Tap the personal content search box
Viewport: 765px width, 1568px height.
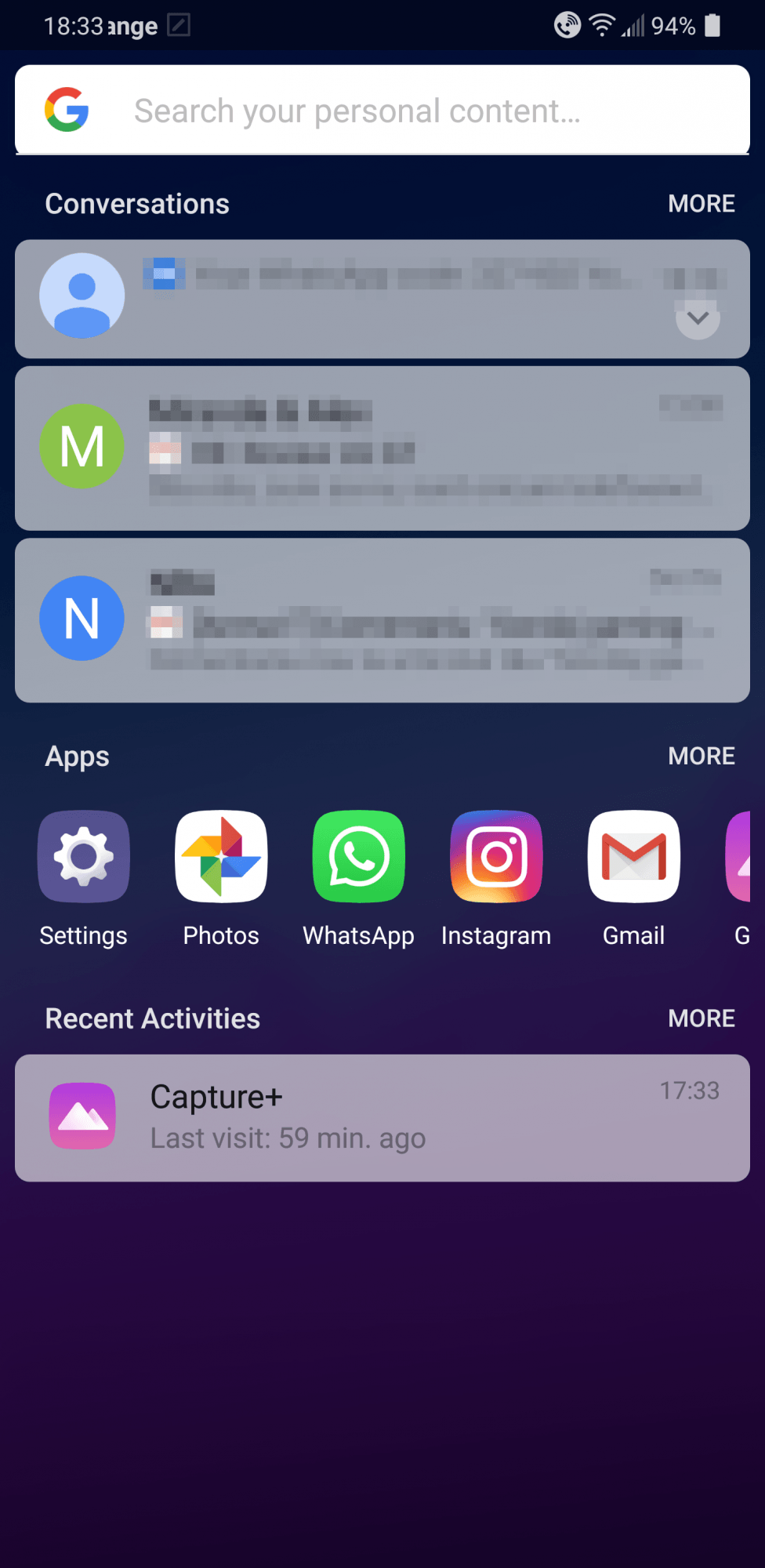pyautogui.click(x=382, y=111)
